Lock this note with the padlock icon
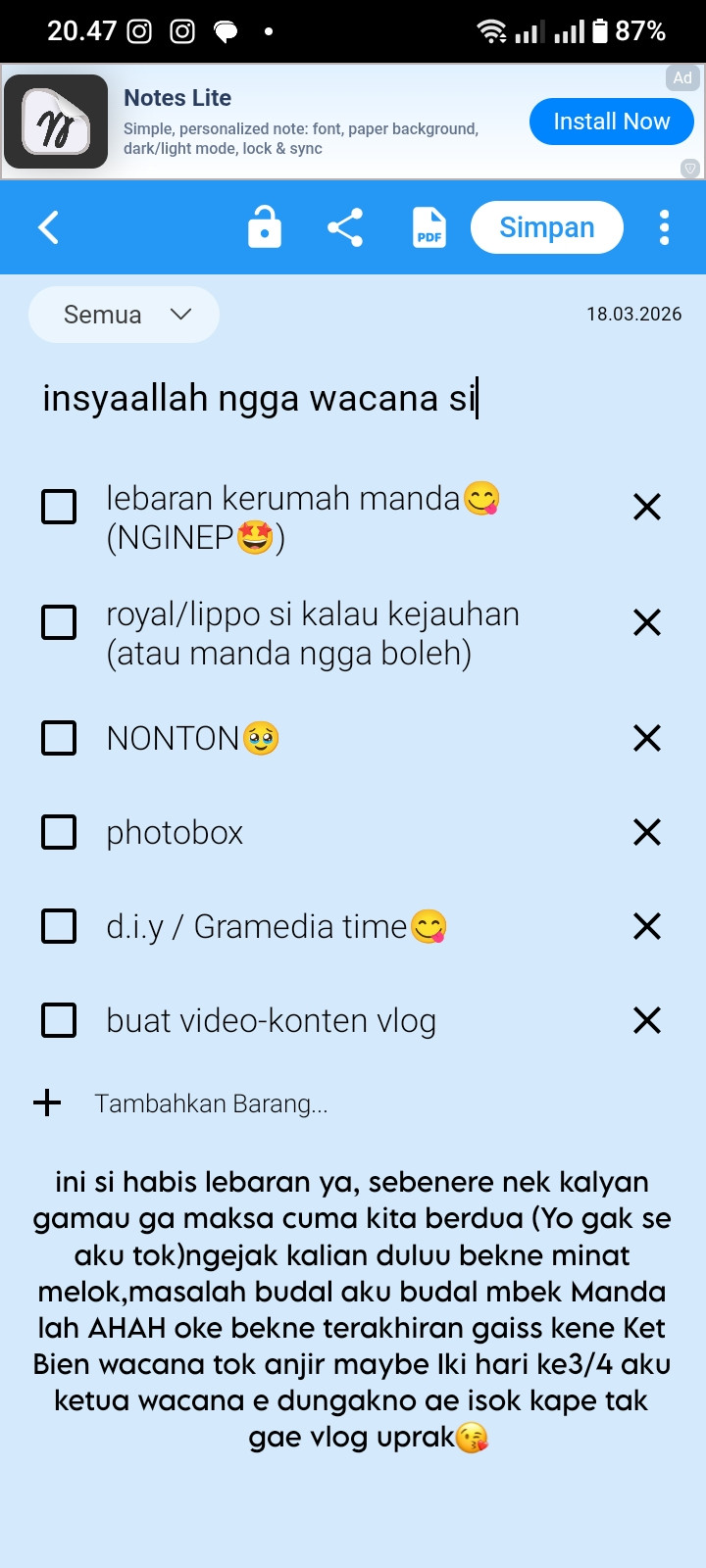Viewport: 706px width, 1568px height. pyautogui.click(x=264, y=227)
